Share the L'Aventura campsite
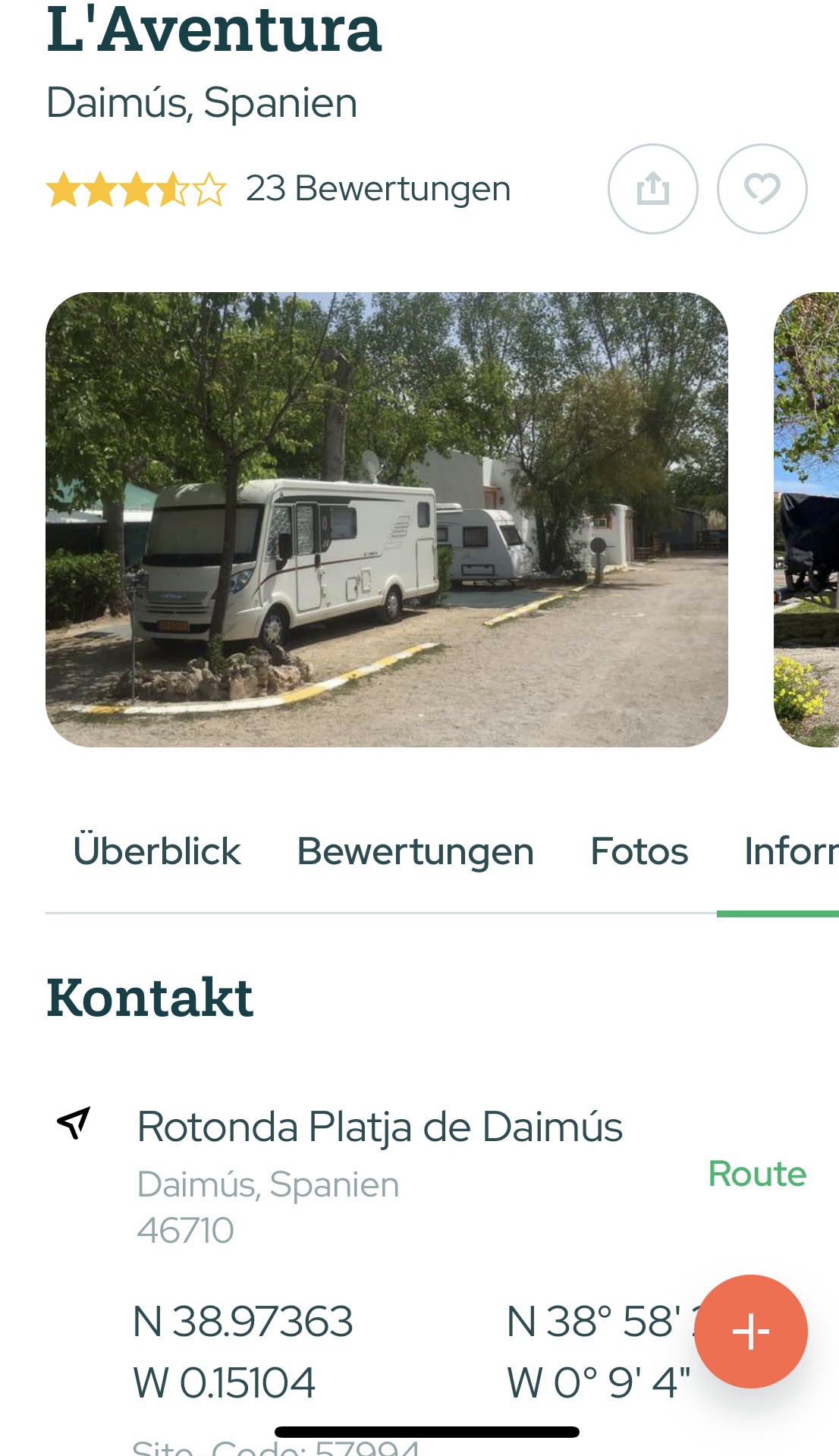839x1456 pixels. coord(652,189)
